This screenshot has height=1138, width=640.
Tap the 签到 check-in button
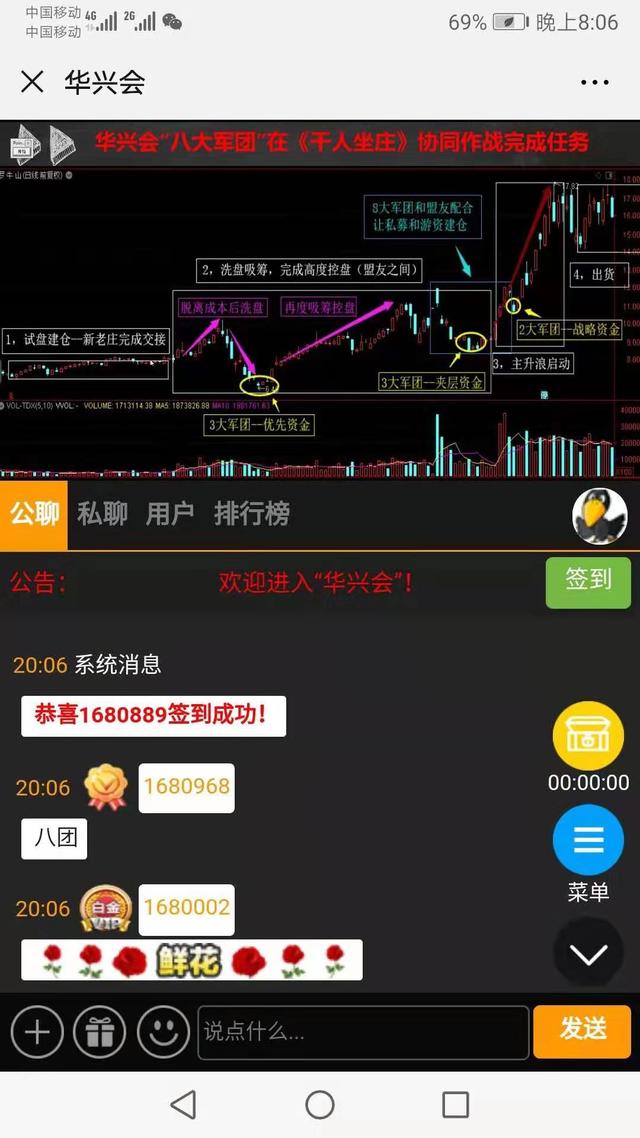click(588, 581)
